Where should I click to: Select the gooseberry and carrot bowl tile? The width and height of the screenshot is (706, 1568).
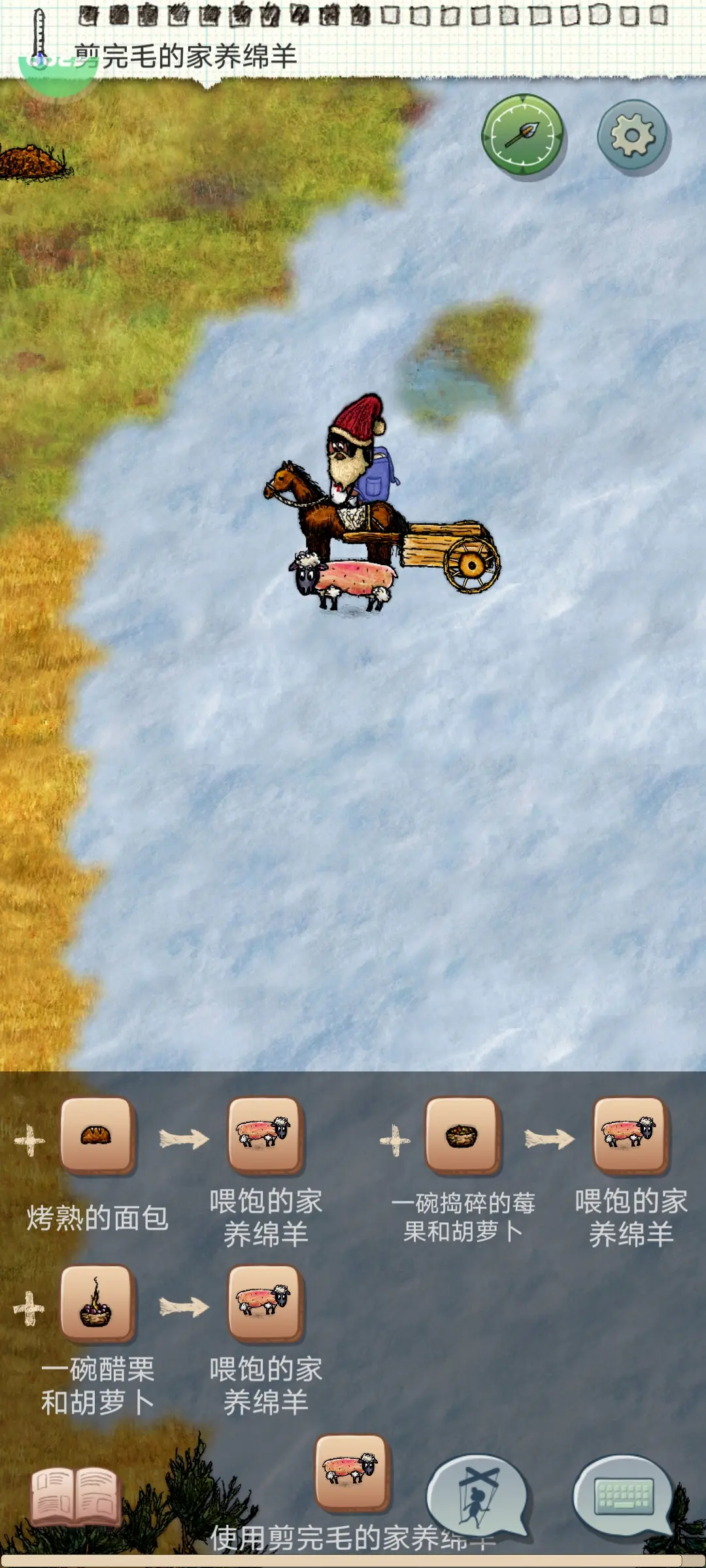[x=97, y=1303]
